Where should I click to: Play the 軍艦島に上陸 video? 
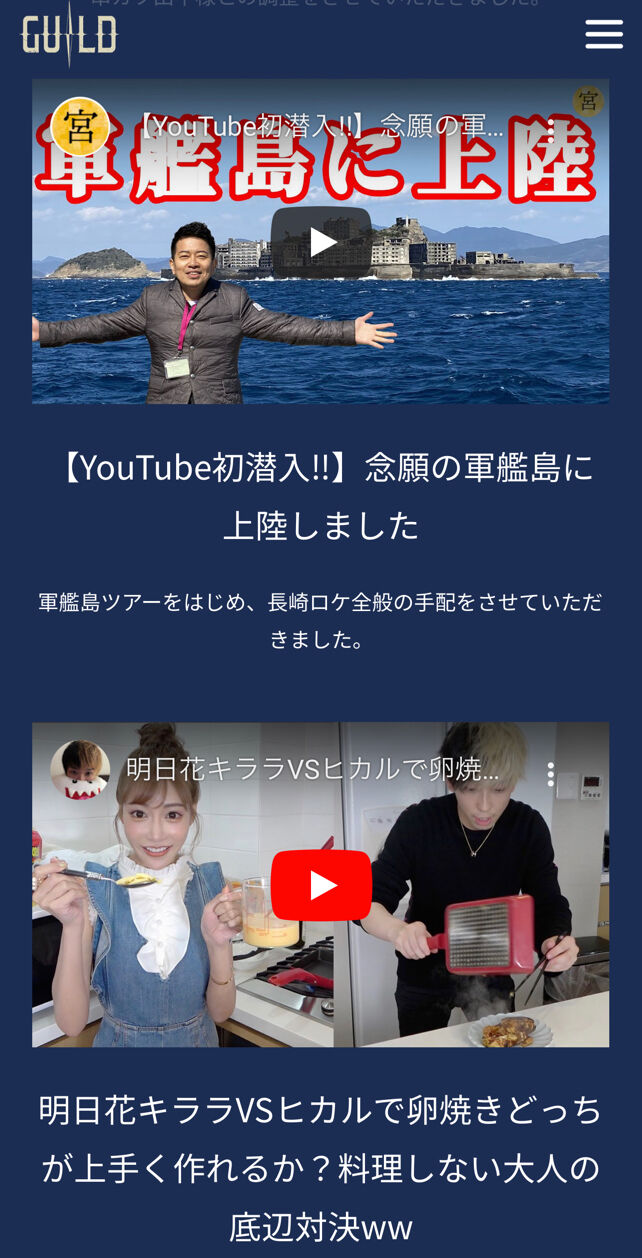pos(321,242)
